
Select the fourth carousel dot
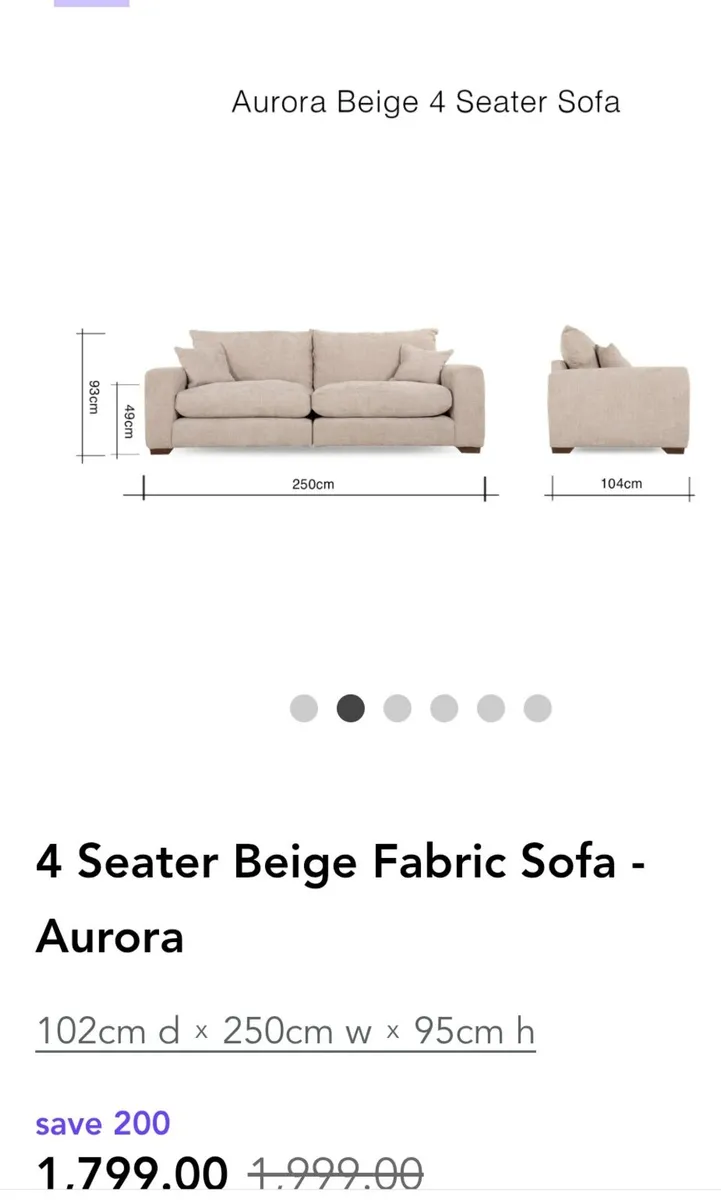click(444, 707)
